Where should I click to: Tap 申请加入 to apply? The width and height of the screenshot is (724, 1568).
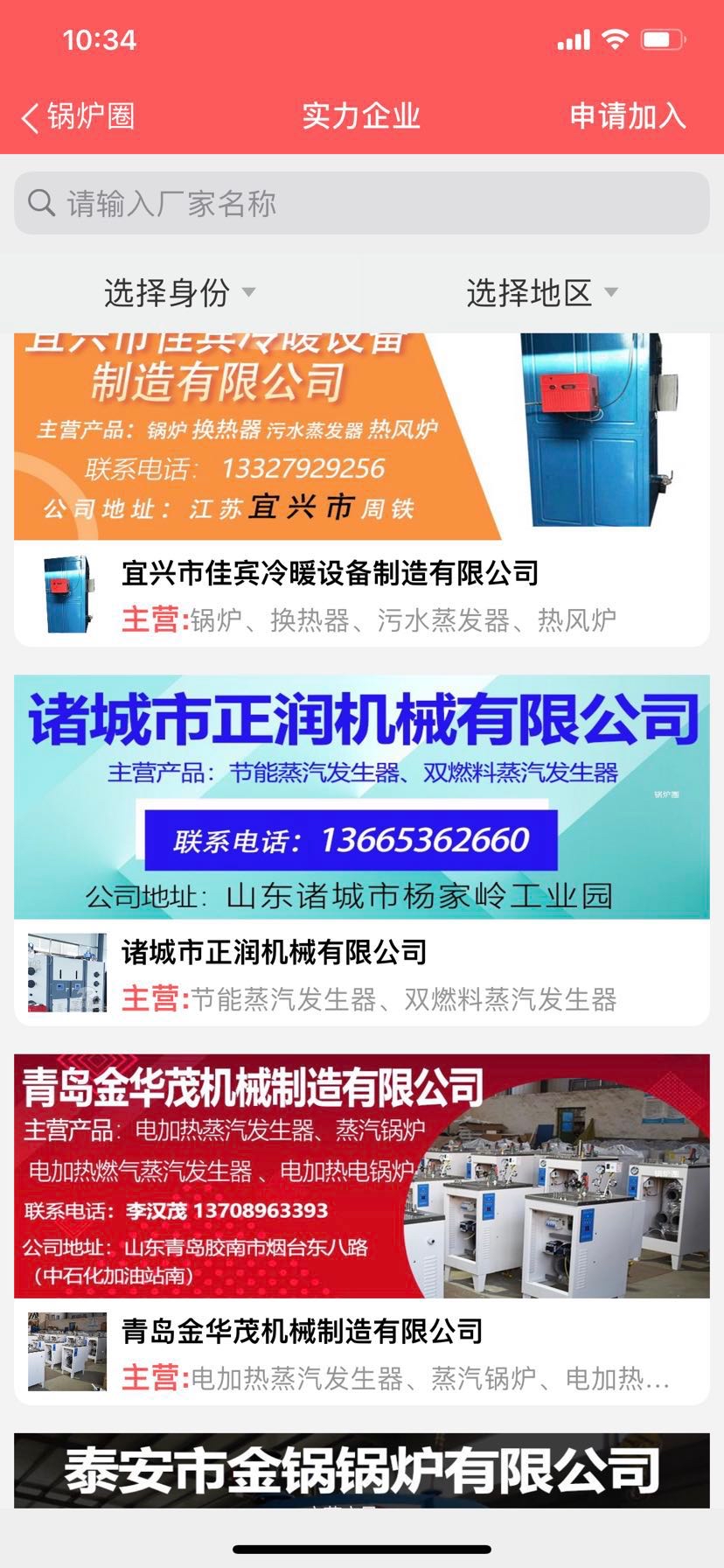click(626, 116)
